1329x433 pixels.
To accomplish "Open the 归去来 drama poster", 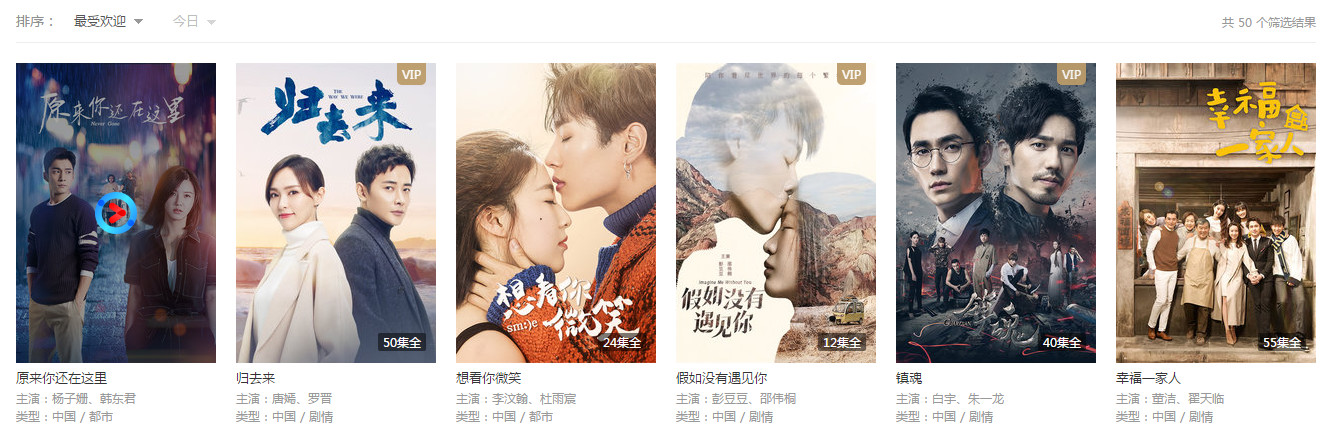I will (336, 212).
